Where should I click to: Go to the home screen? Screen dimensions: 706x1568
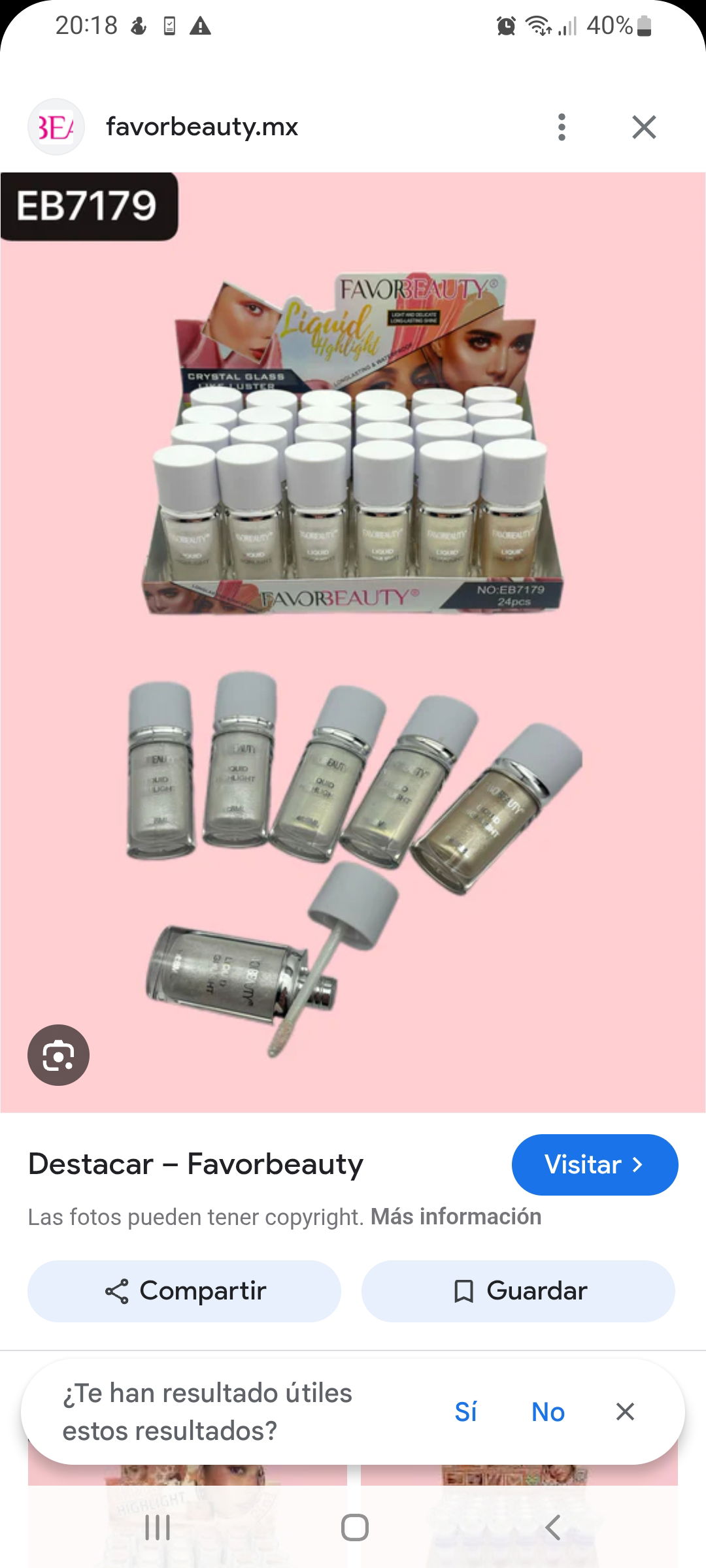pyautogui.click(x=354, y=1527)
